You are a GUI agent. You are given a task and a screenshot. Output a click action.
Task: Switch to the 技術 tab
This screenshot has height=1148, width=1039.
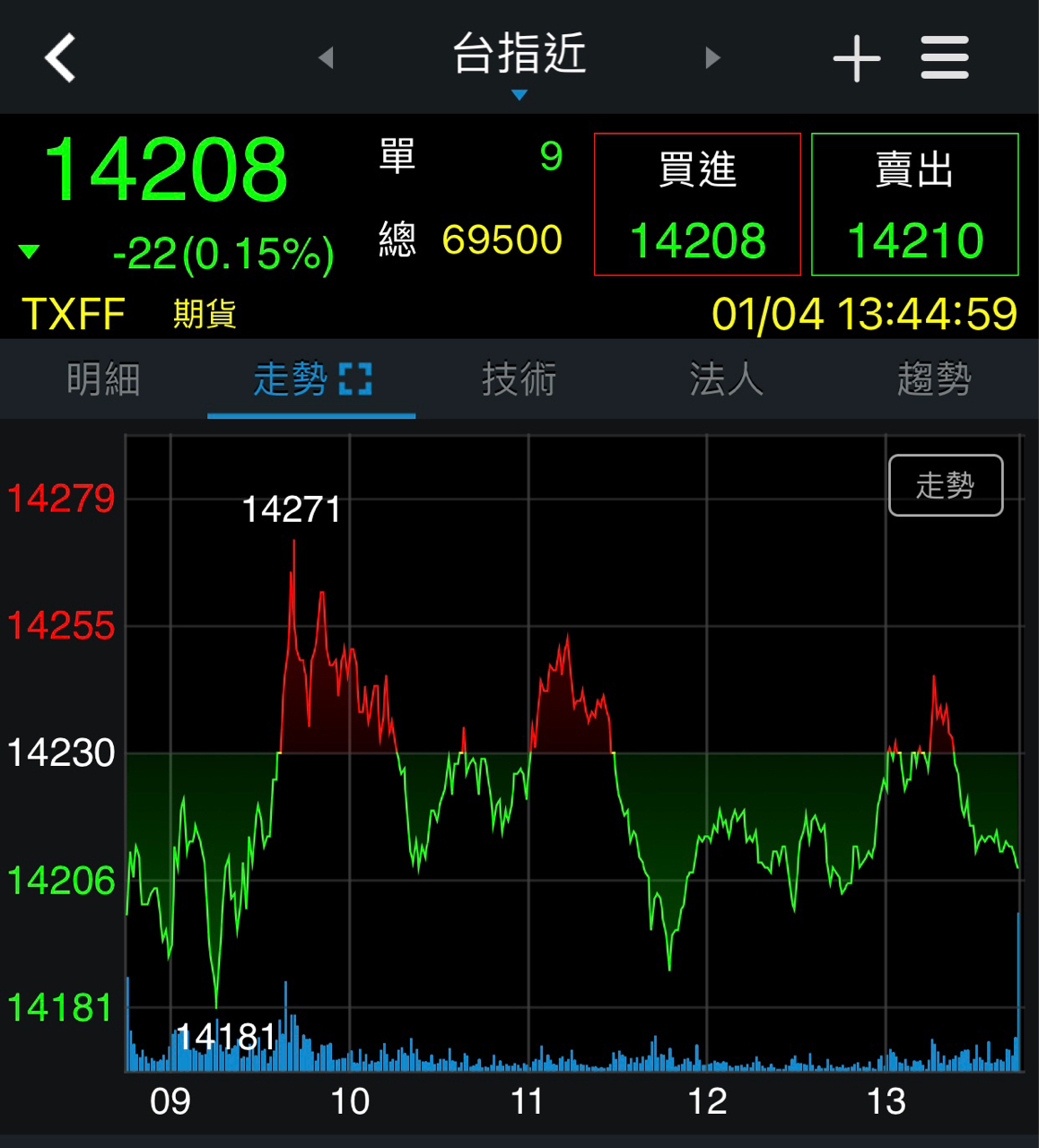pos(519,379)
